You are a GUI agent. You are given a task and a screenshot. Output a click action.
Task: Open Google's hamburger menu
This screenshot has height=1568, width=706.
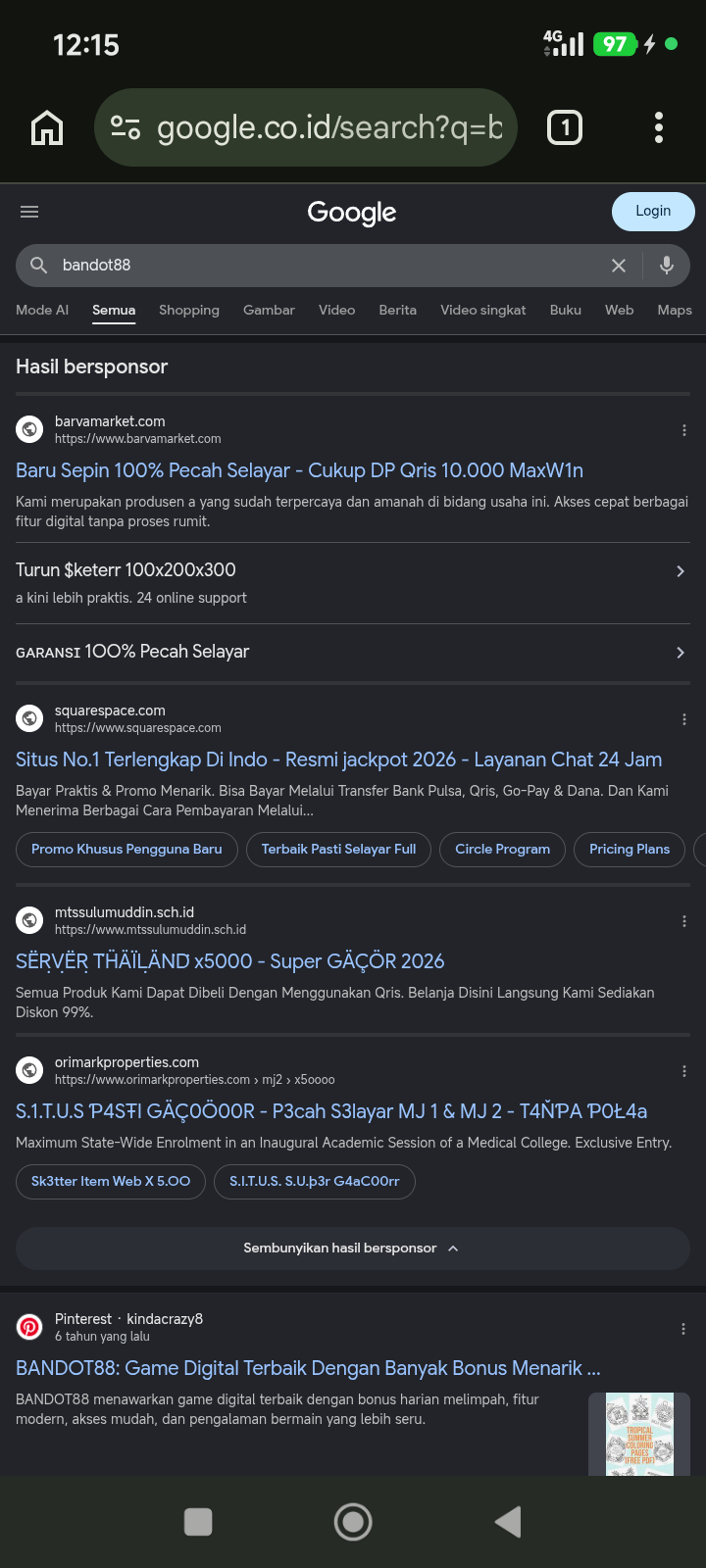pos(29,212)
